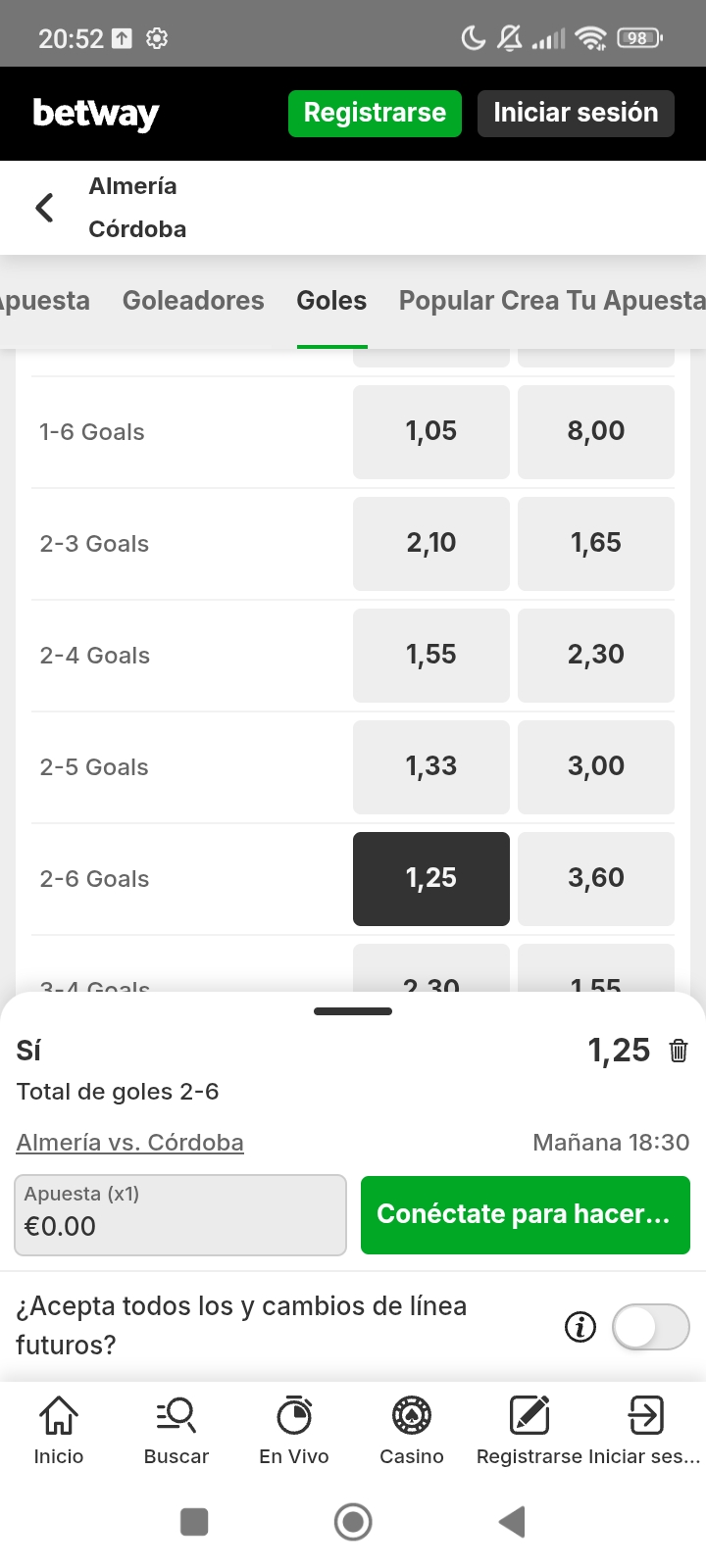The height and width of the screenshot is (1568, 706).
Task: Tap the Apuesta stake input field
Action: point(180,1215)
